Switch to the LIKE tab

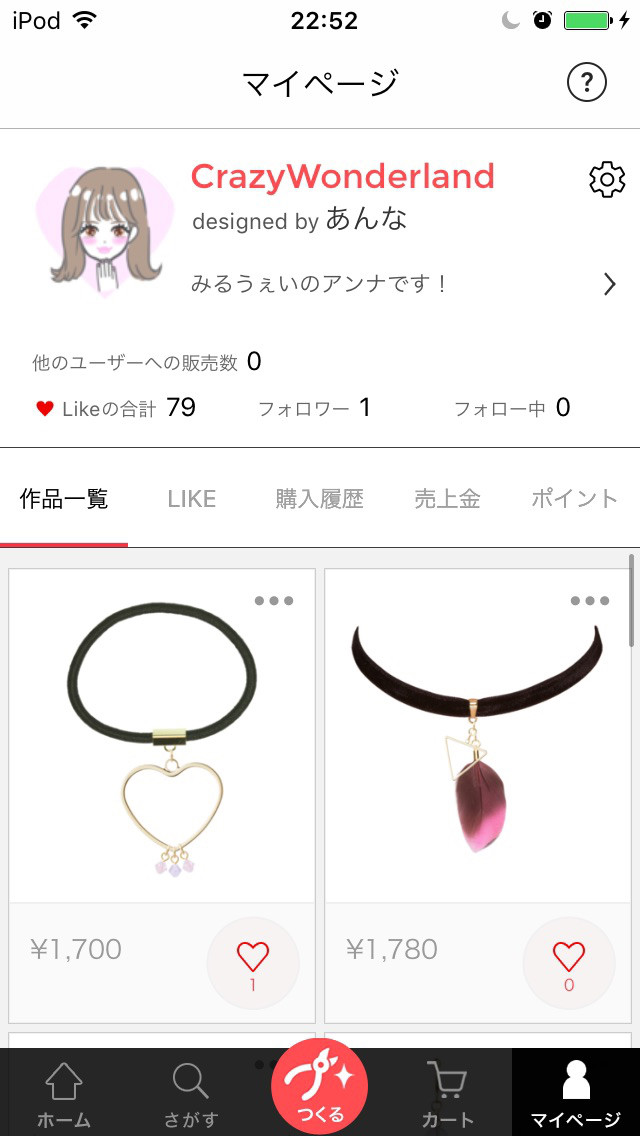click(192, 498)
